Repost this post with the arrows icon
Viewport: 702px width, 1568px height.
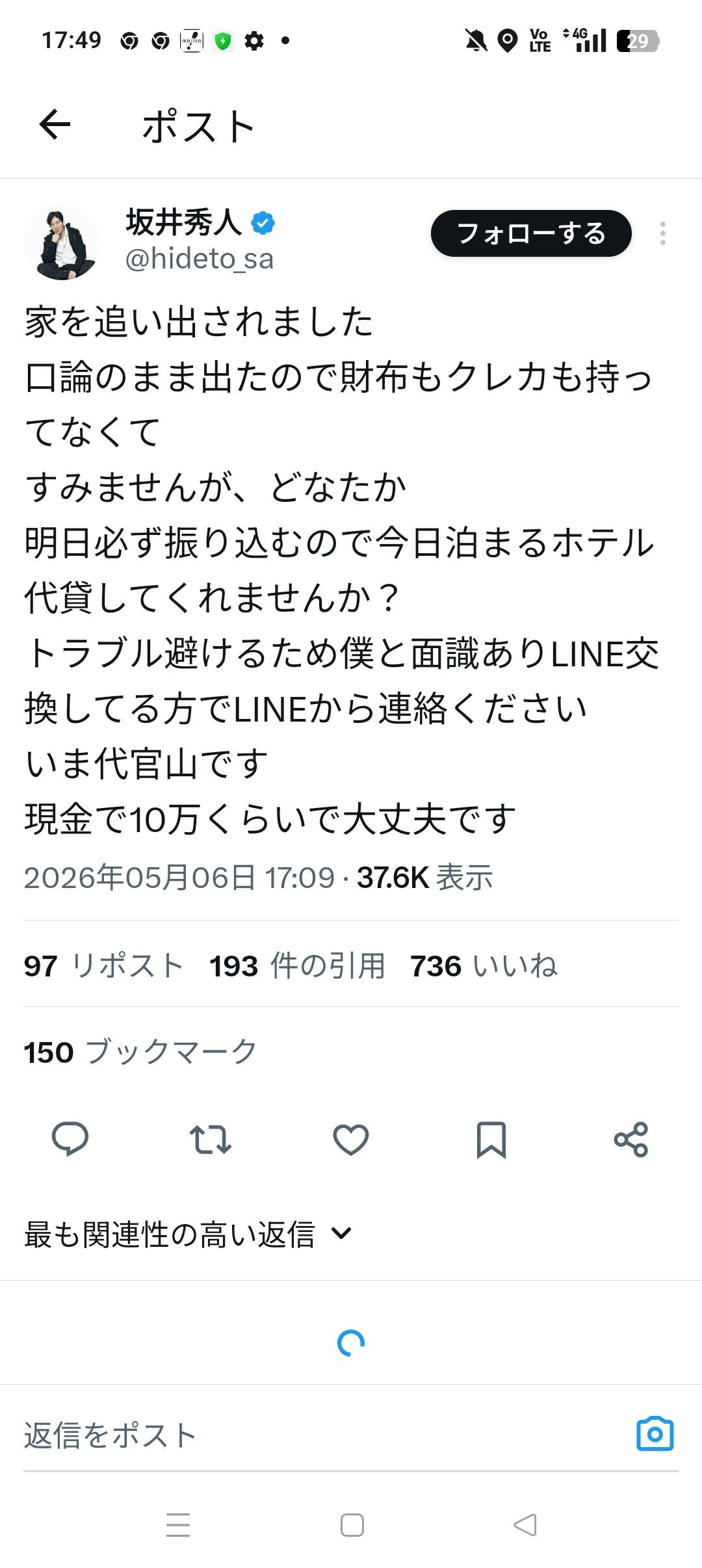coord(211,1139)
